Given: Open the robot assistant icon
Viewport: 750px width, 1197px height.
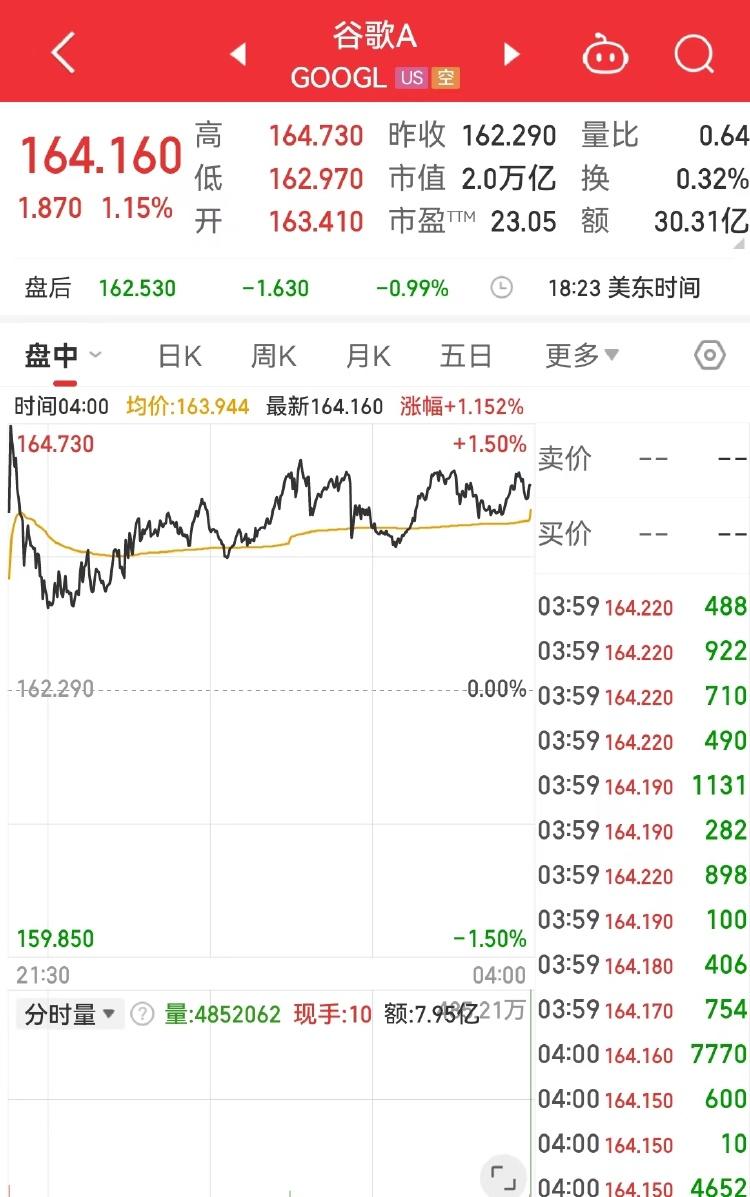Looking at the screenshot, I should tap(605, 54).
